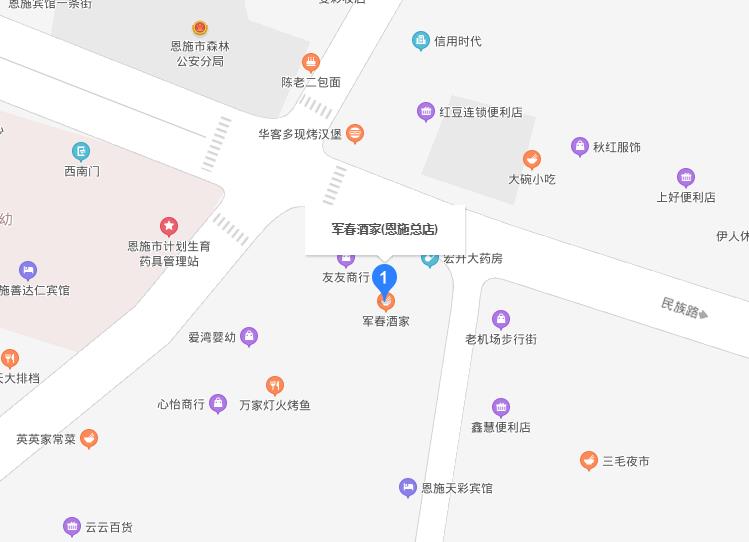Viewport: 749px width, 542px height.
Task: Tap the blue marker numbered 1
Action: pyautogui.click(x=385, y=278)
